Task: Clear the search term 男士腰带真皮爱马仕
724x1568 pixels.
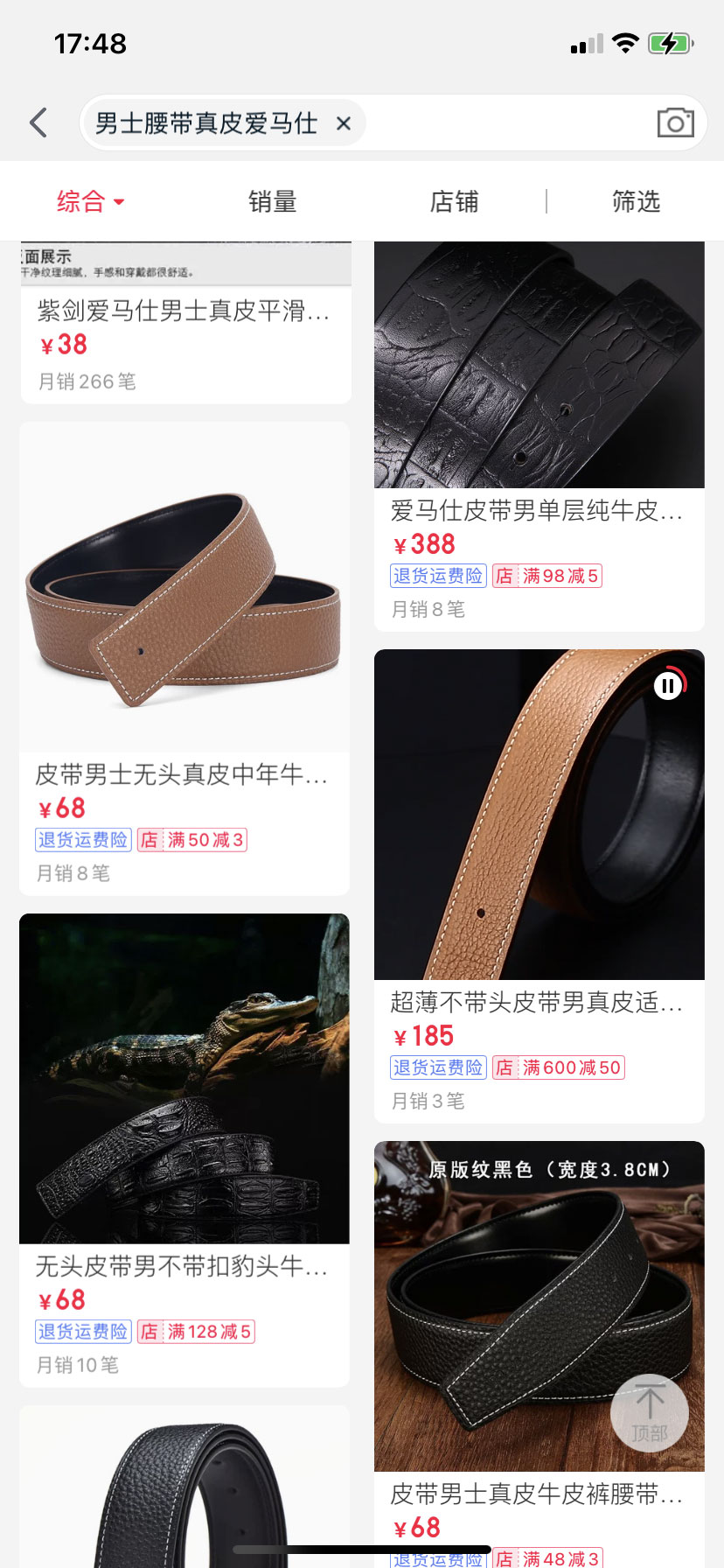Action: tap(344, 124)
